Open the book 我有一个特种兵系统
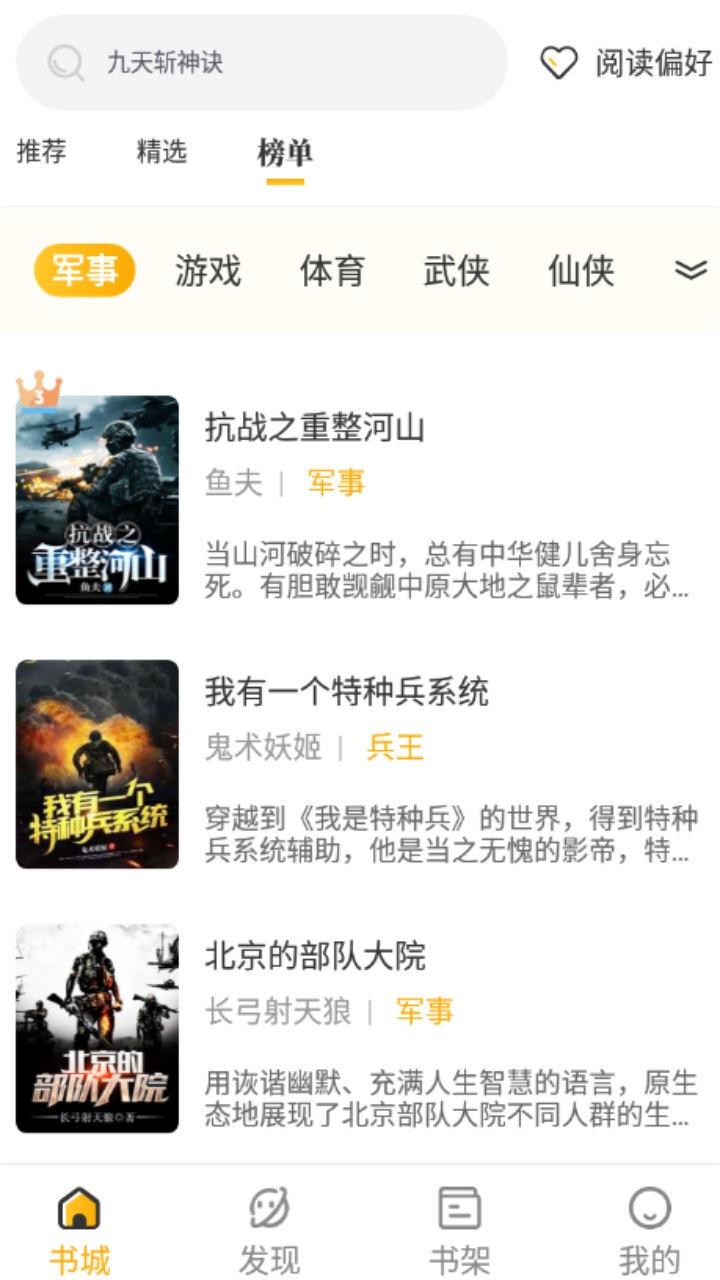 tap(346, 692)
